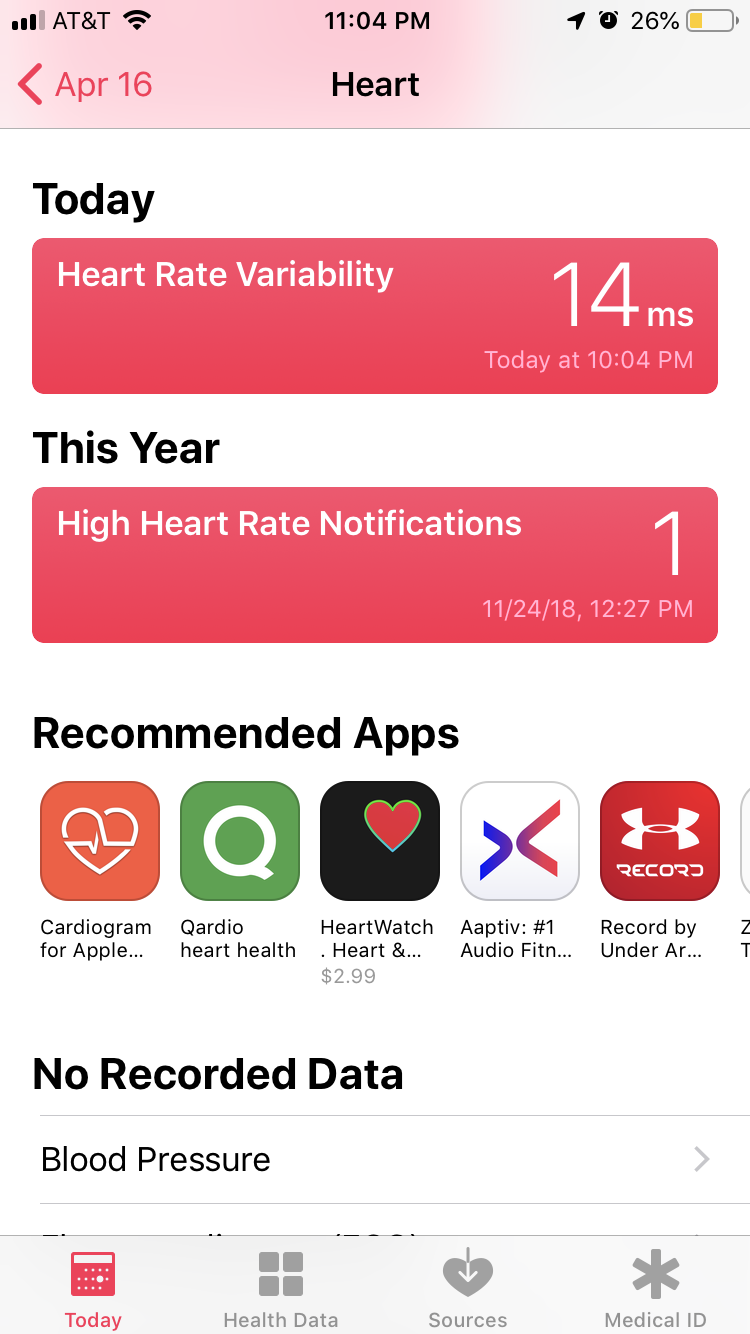Open High Heart Rate Notifications card

(375, 564)
